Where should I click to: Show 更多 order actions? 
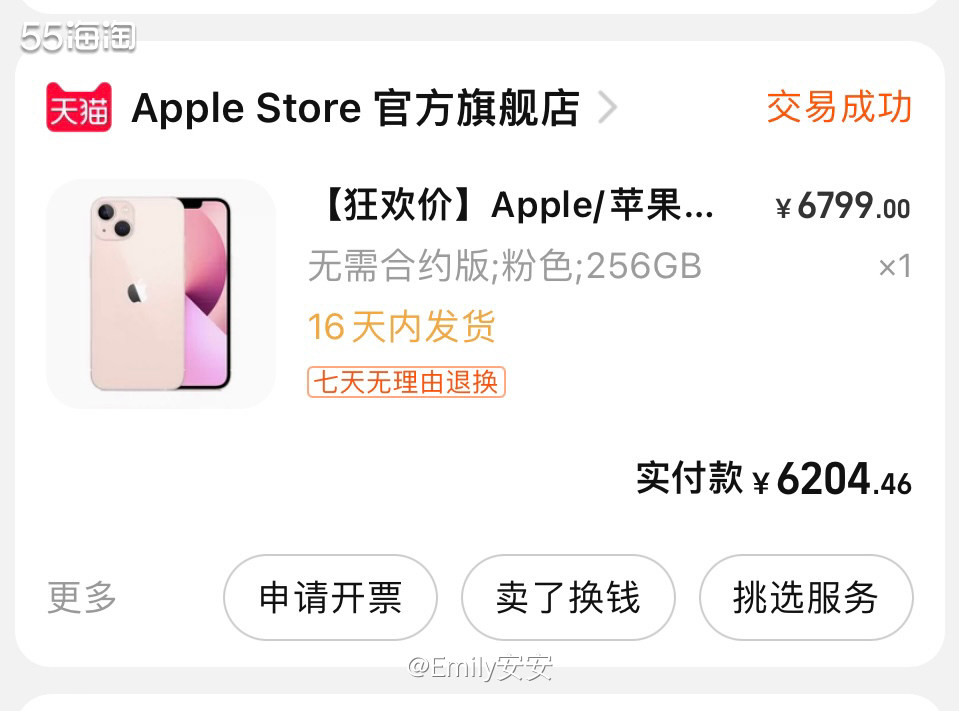82,598
